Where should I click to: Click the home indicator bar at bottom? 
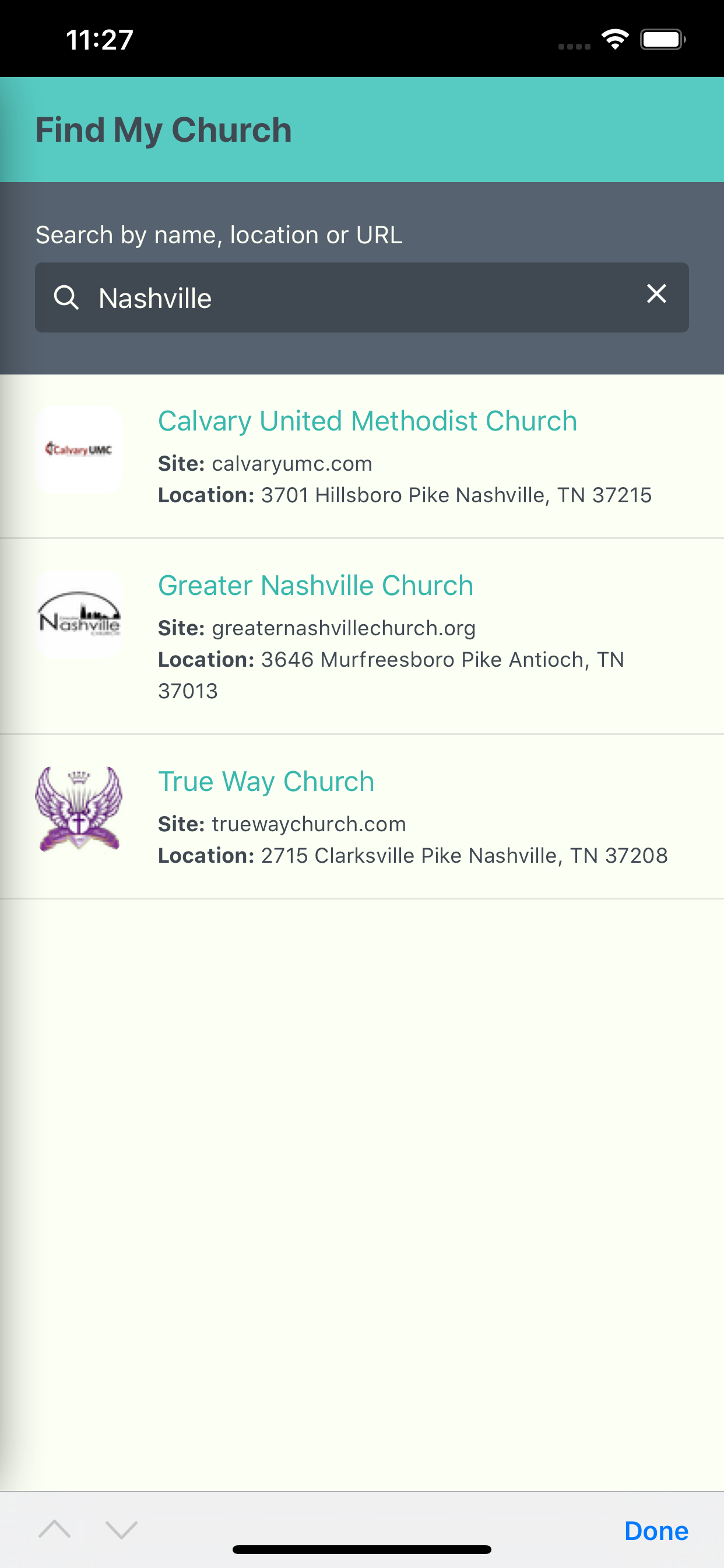362,1549
